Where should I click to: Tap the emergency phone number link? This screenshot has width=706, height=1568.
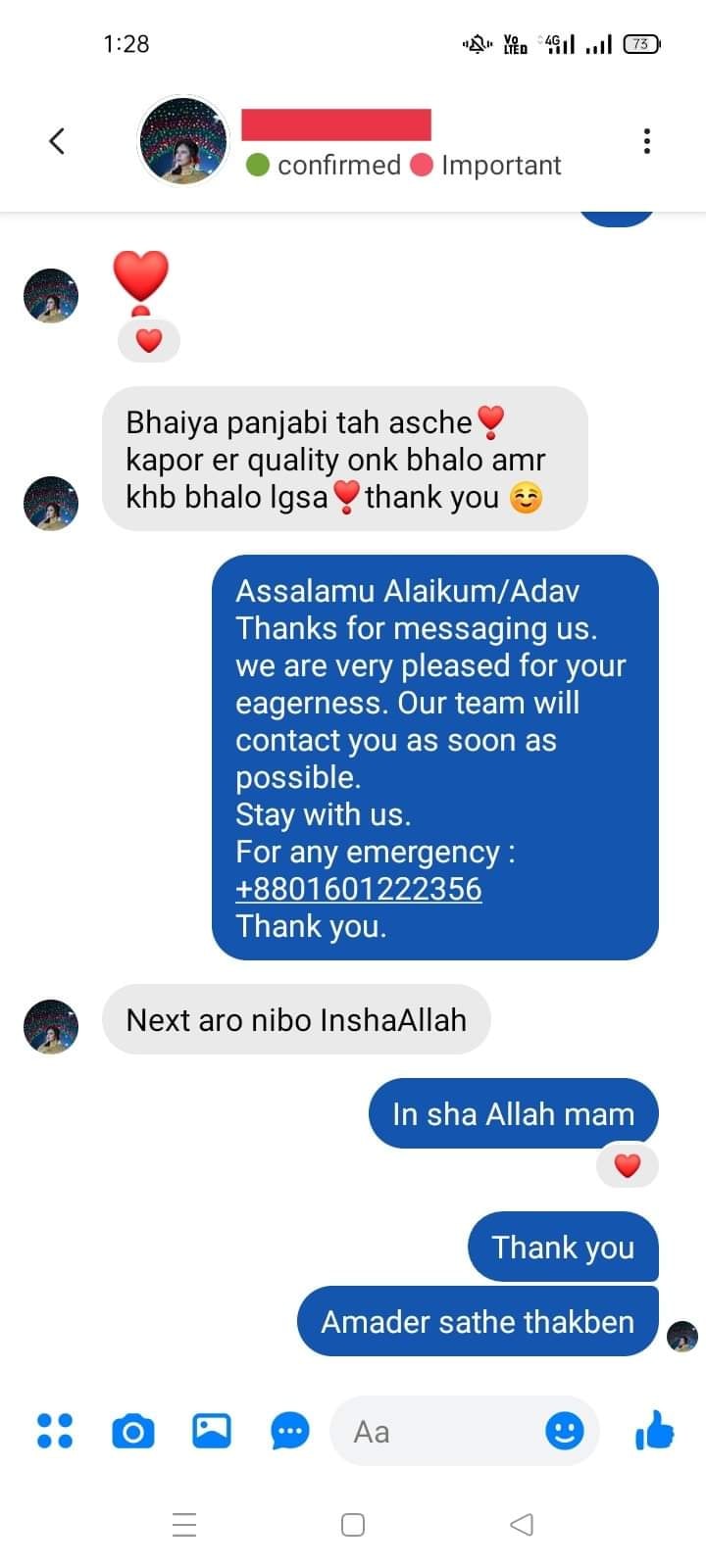pos(358,889)
